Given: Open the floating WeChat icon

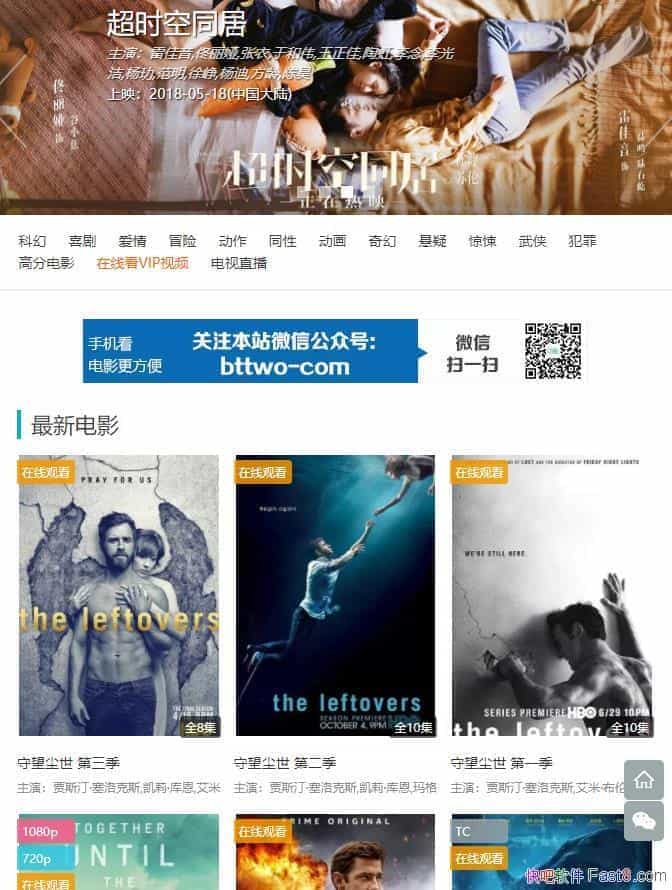Looking at the screenshot, I should [x=644, y=821].
